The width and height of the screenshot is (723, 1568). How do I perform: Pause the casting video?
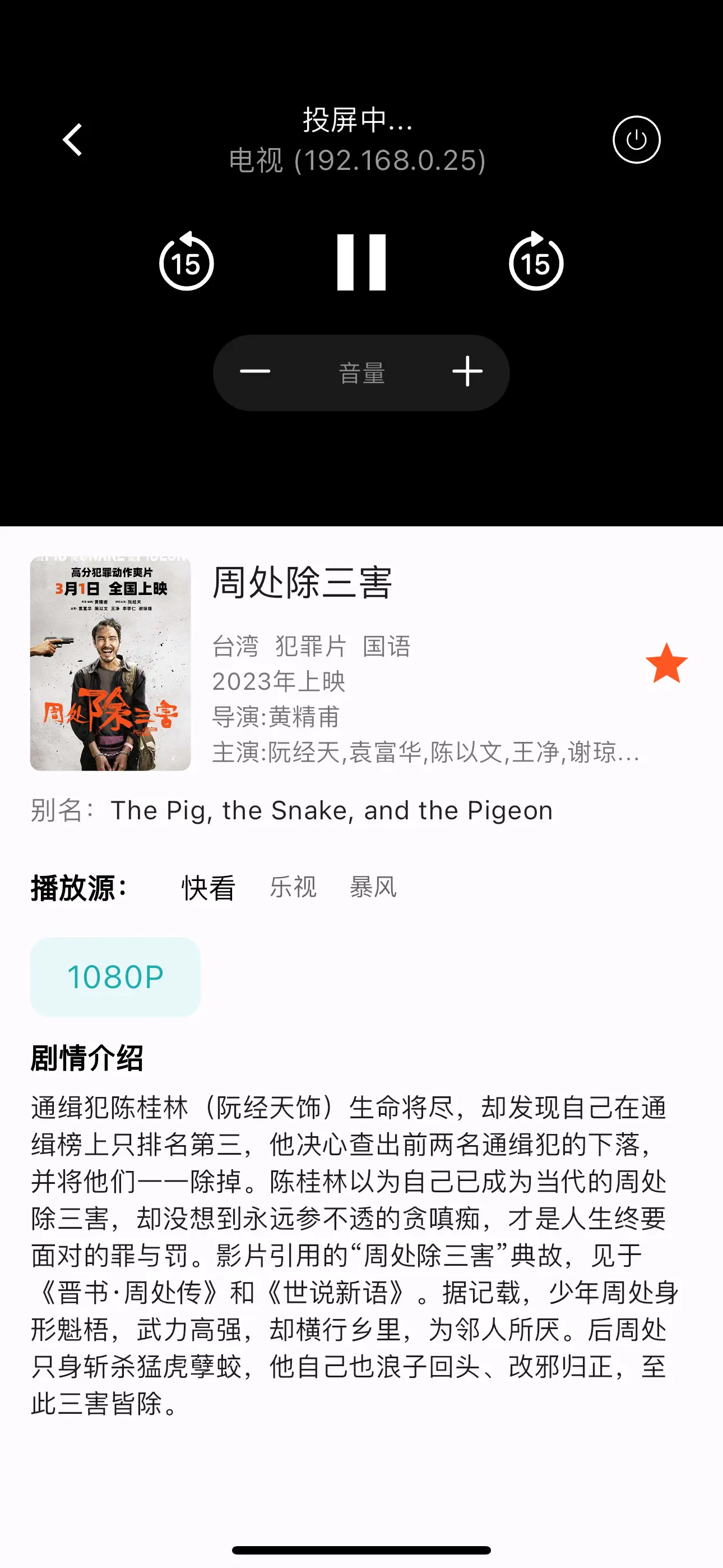[x=361, y=262]
